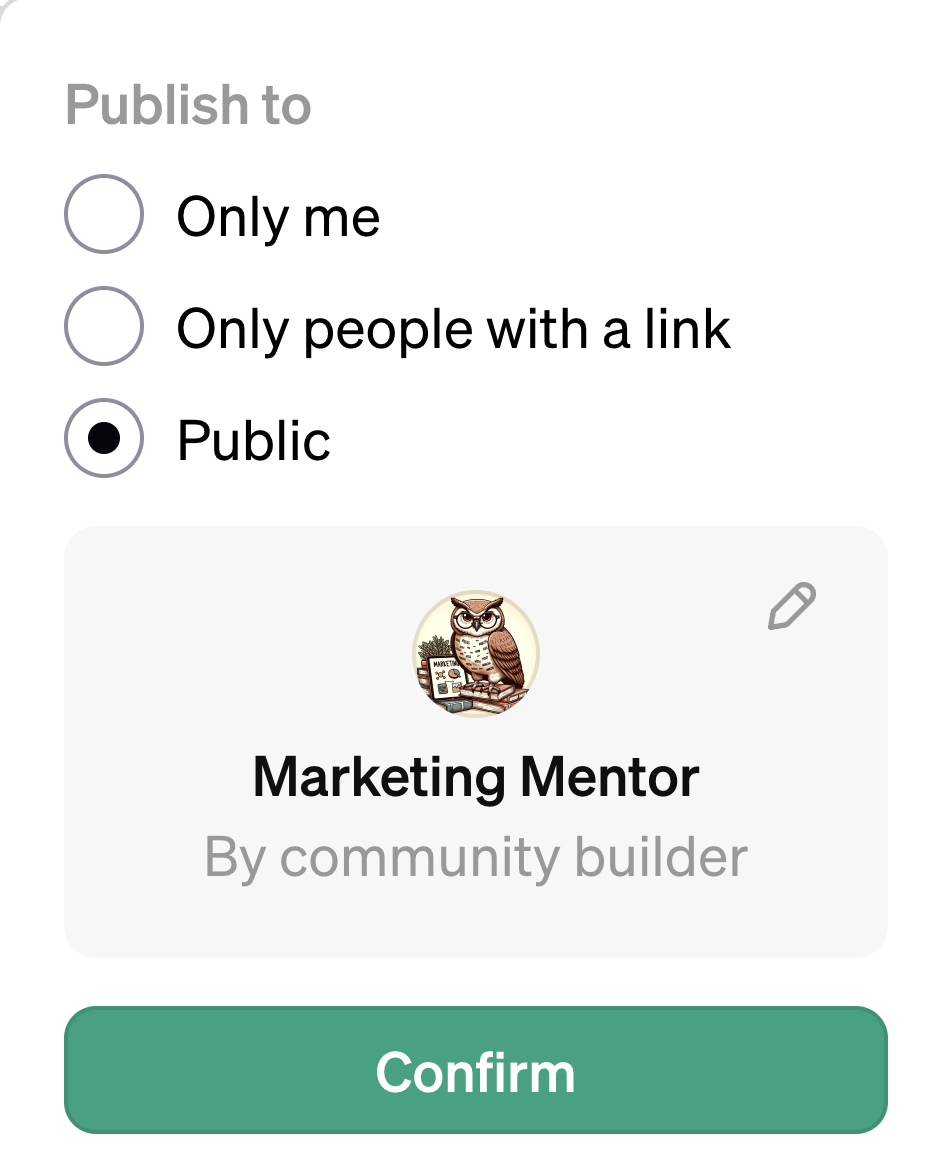The width and height of the screenshot is (930, 1168).
Task: Select the Only me publish option
Action: click(x=104, y=215)
